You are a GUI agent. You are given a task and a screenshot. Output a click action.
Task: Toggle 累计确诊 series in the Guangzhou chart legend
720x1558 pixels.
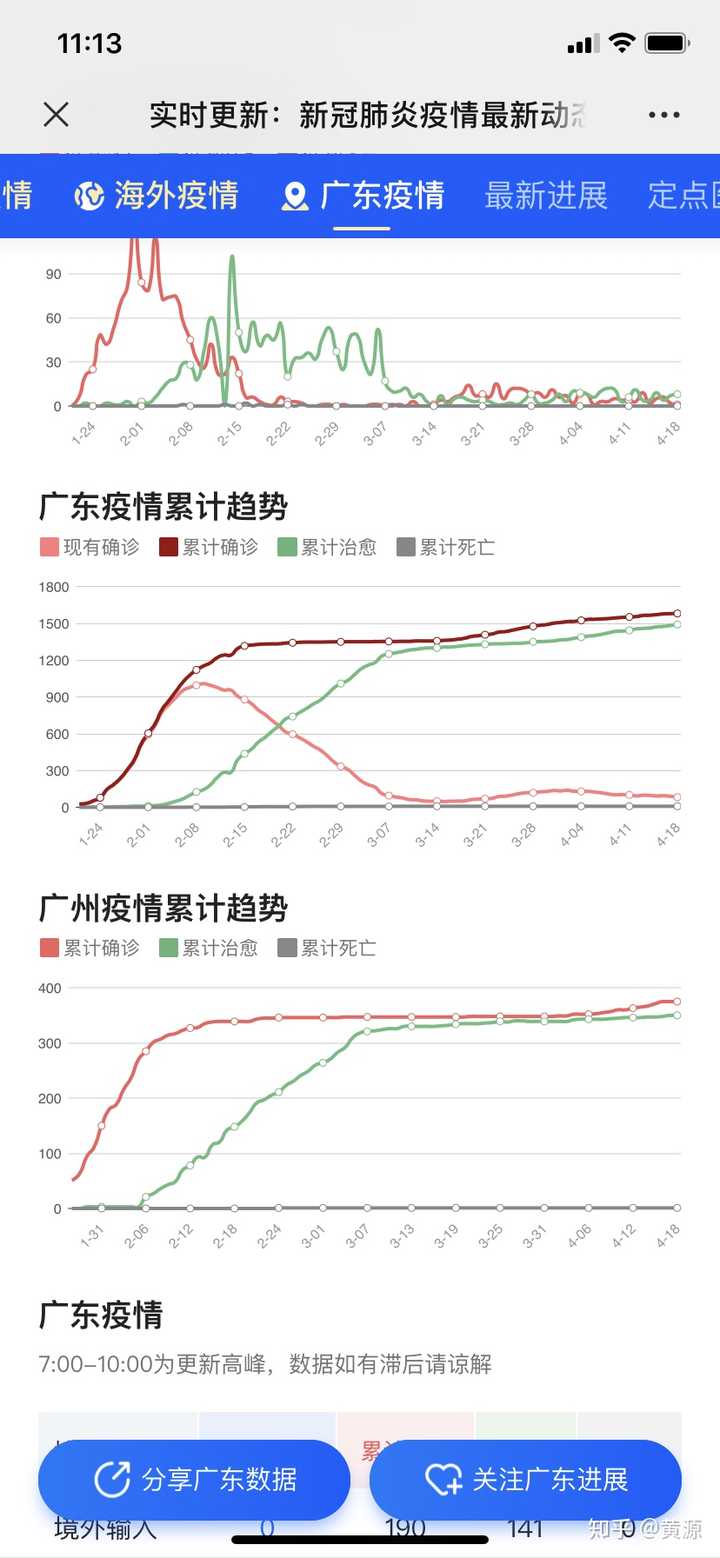(x=90, y=948)
